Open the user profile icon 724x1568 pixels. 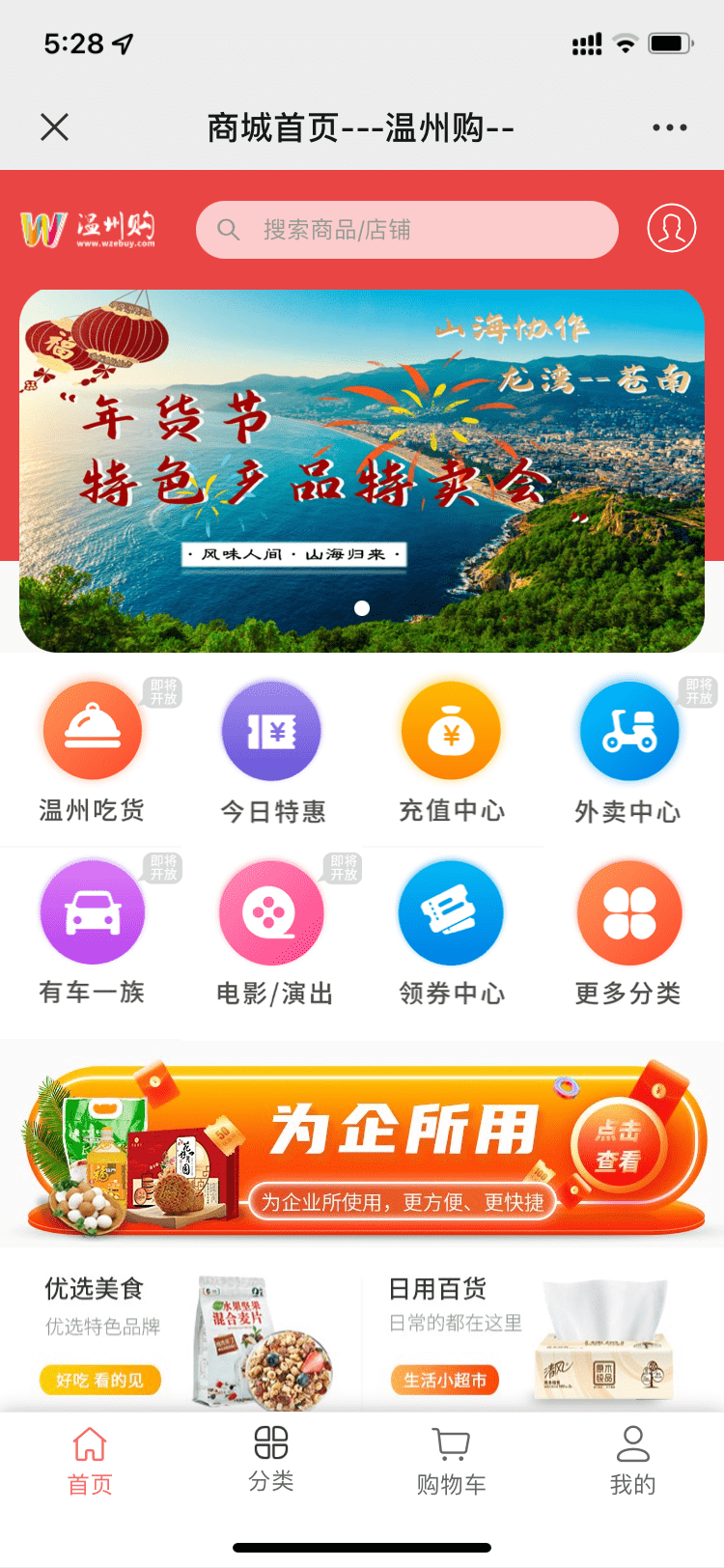click(x=671, y=229)
